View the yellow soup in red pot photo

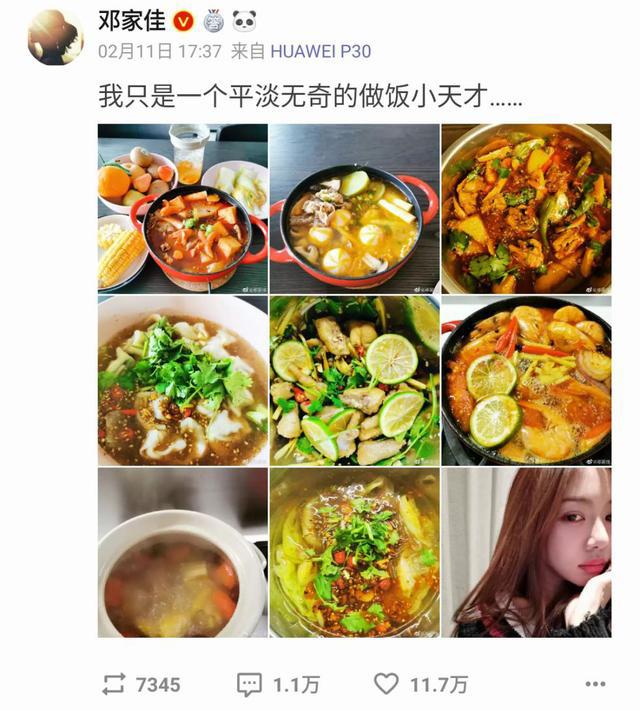(x=354, y=207)
